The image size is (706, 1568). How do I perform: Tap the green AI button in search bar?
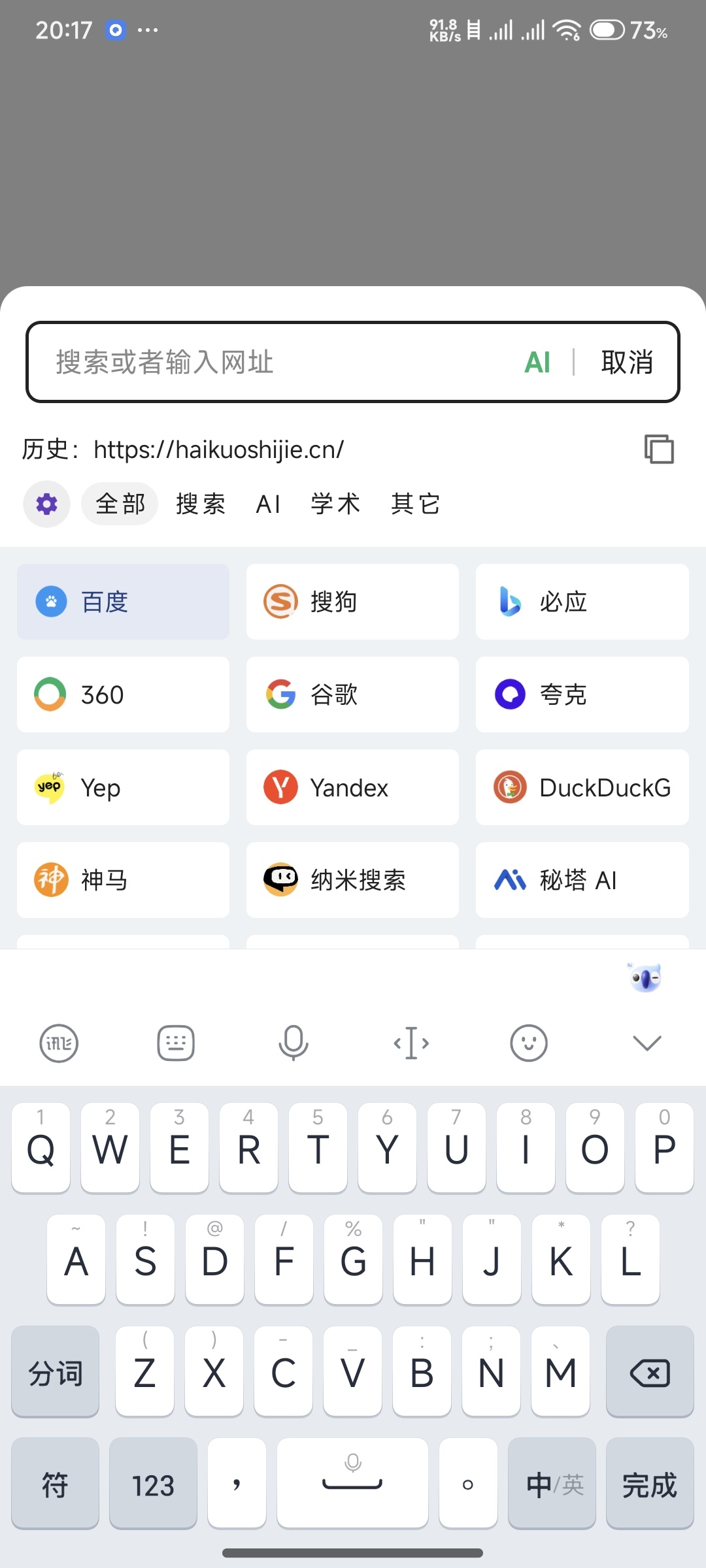[x=537, y=362]
